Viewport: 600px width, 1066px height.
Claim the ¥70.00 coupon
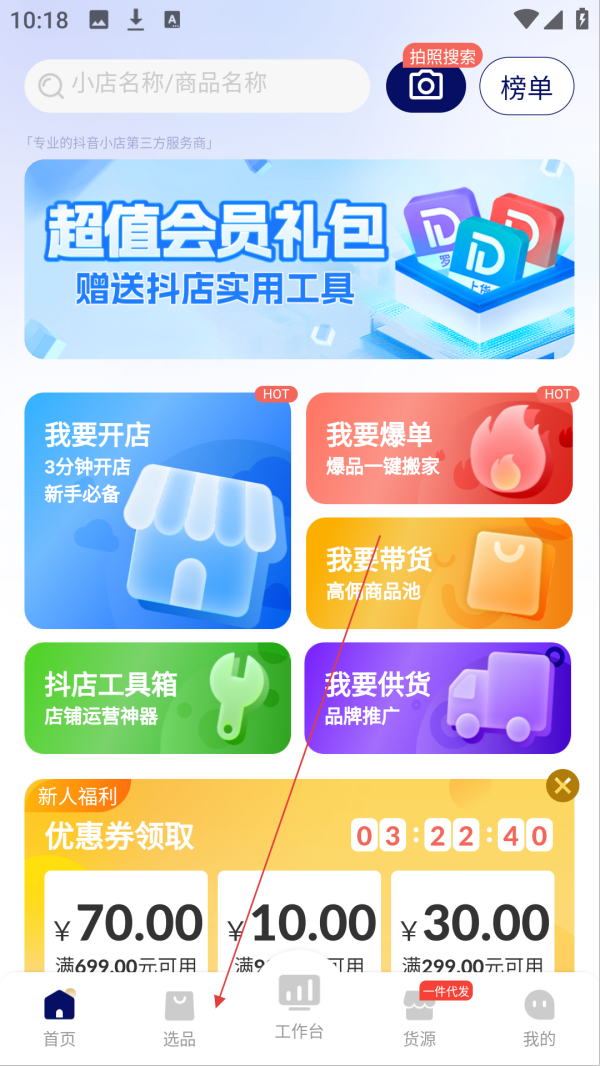(126, 923)
